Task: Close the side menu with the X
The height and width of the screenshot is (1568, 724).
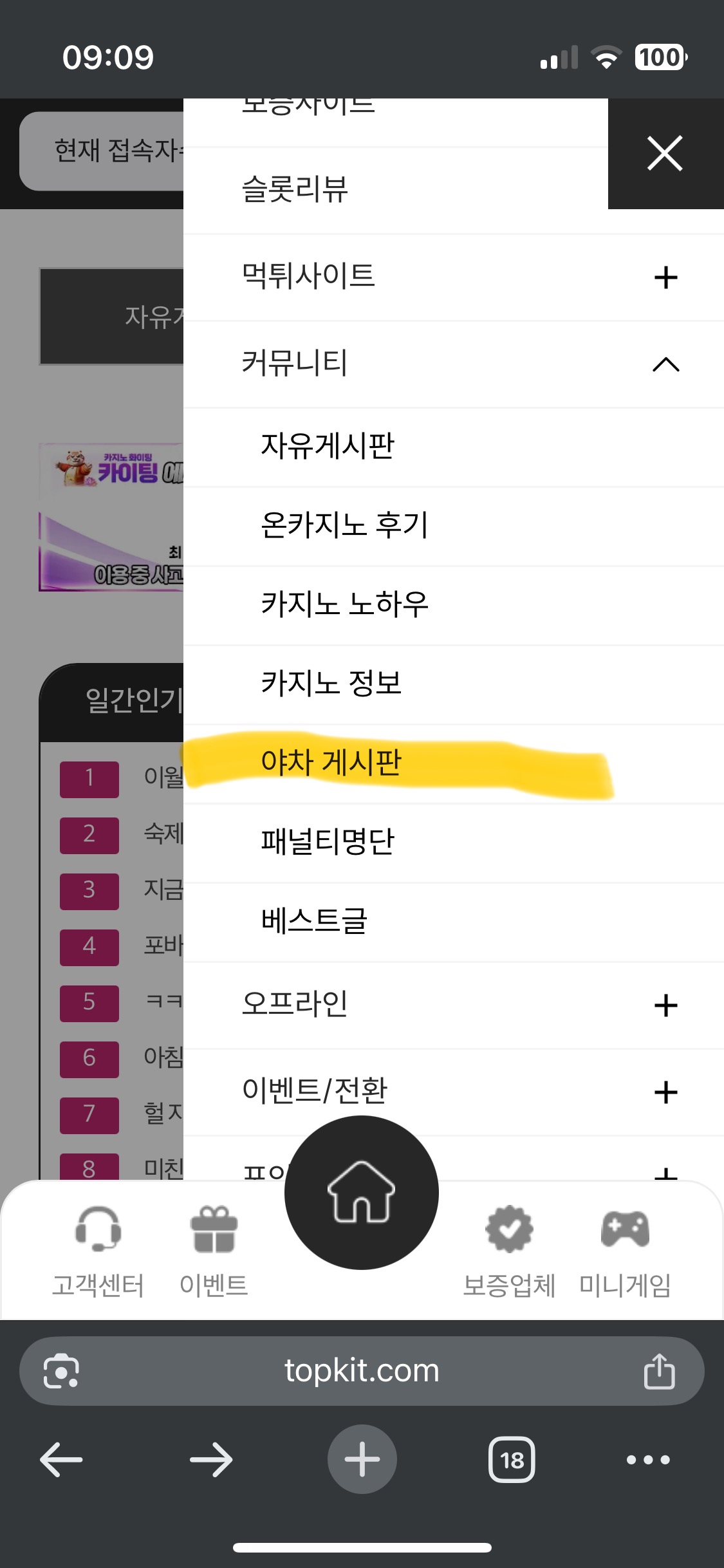Action: [x=665, y=153]
